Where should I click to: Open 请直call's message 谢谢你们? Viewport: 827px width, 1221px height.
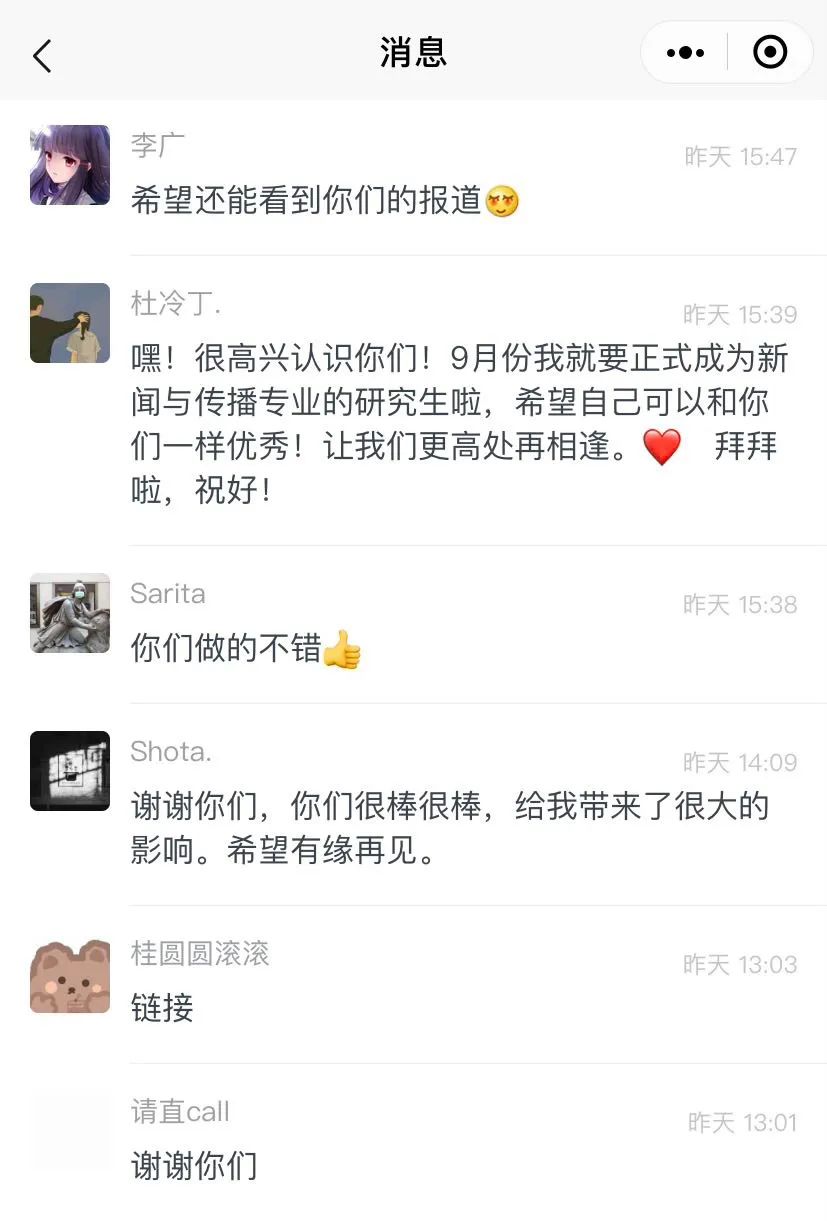click(x=195, y=1167)
